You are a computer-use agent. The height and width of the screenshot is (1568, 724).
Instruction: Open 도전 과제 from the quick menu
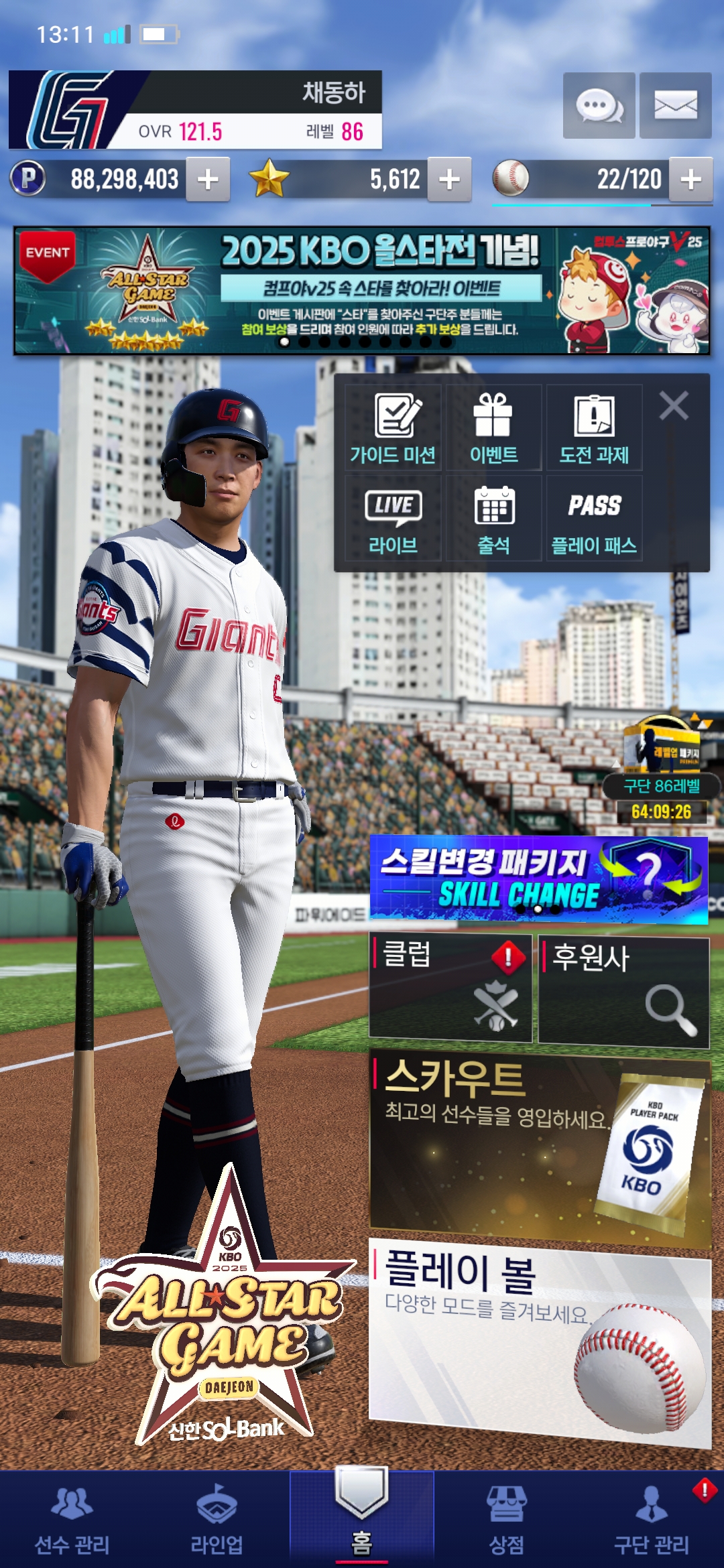(594, 428)
